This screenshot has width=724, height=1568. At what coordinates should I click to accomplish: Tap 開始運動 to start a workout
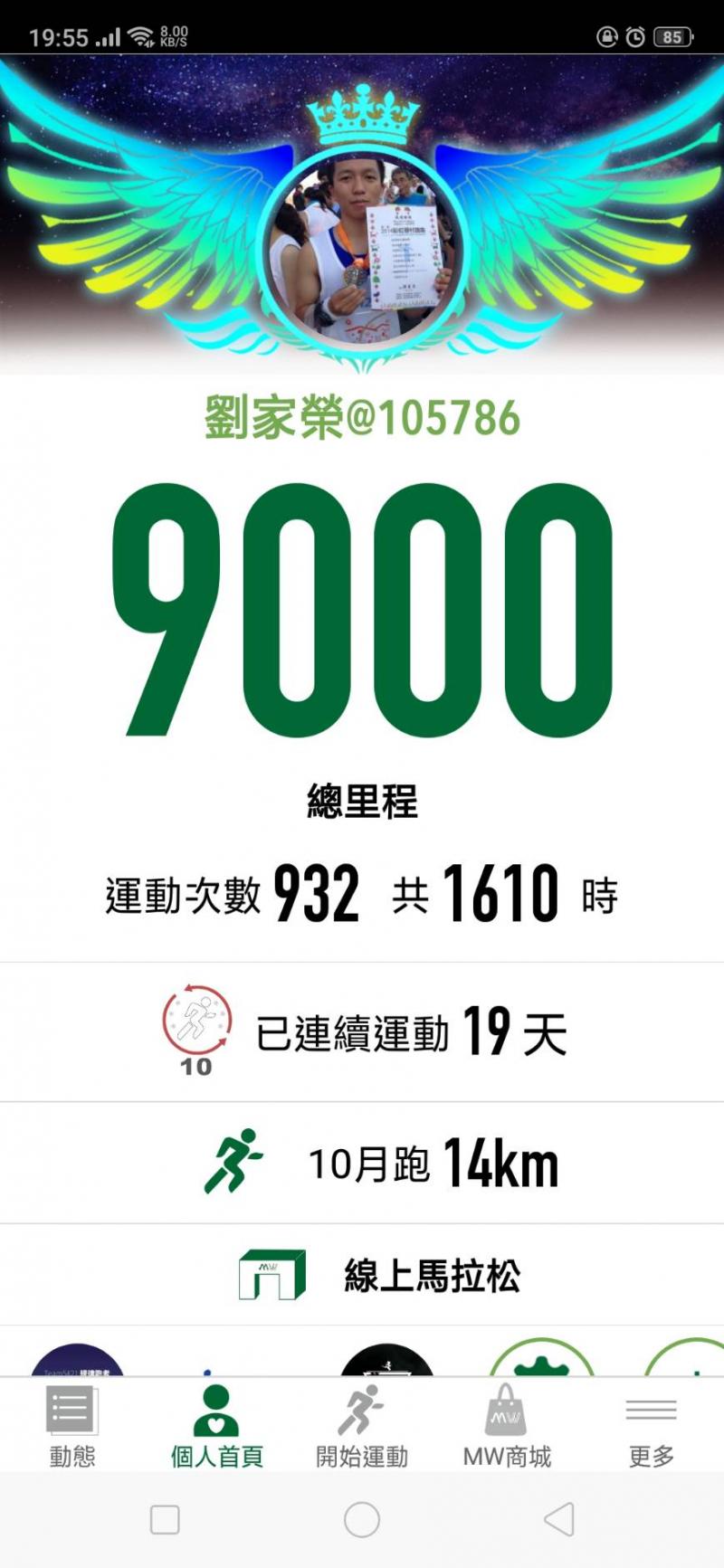(x=362, y=1425)
